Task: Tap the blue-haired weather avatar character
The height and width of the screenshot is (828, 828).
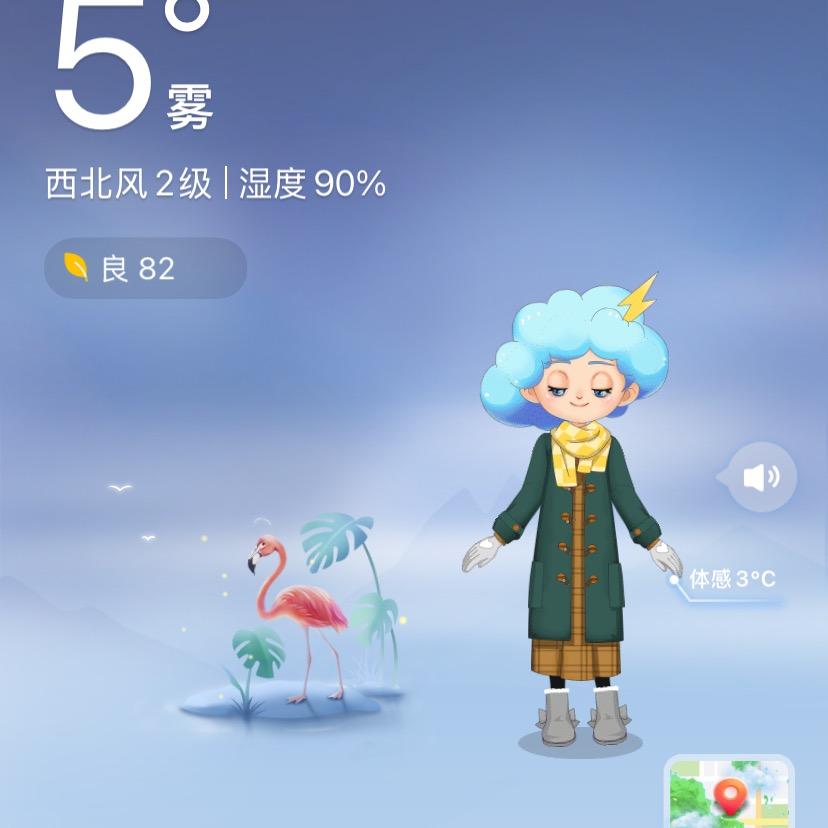Action: point(575,520)
